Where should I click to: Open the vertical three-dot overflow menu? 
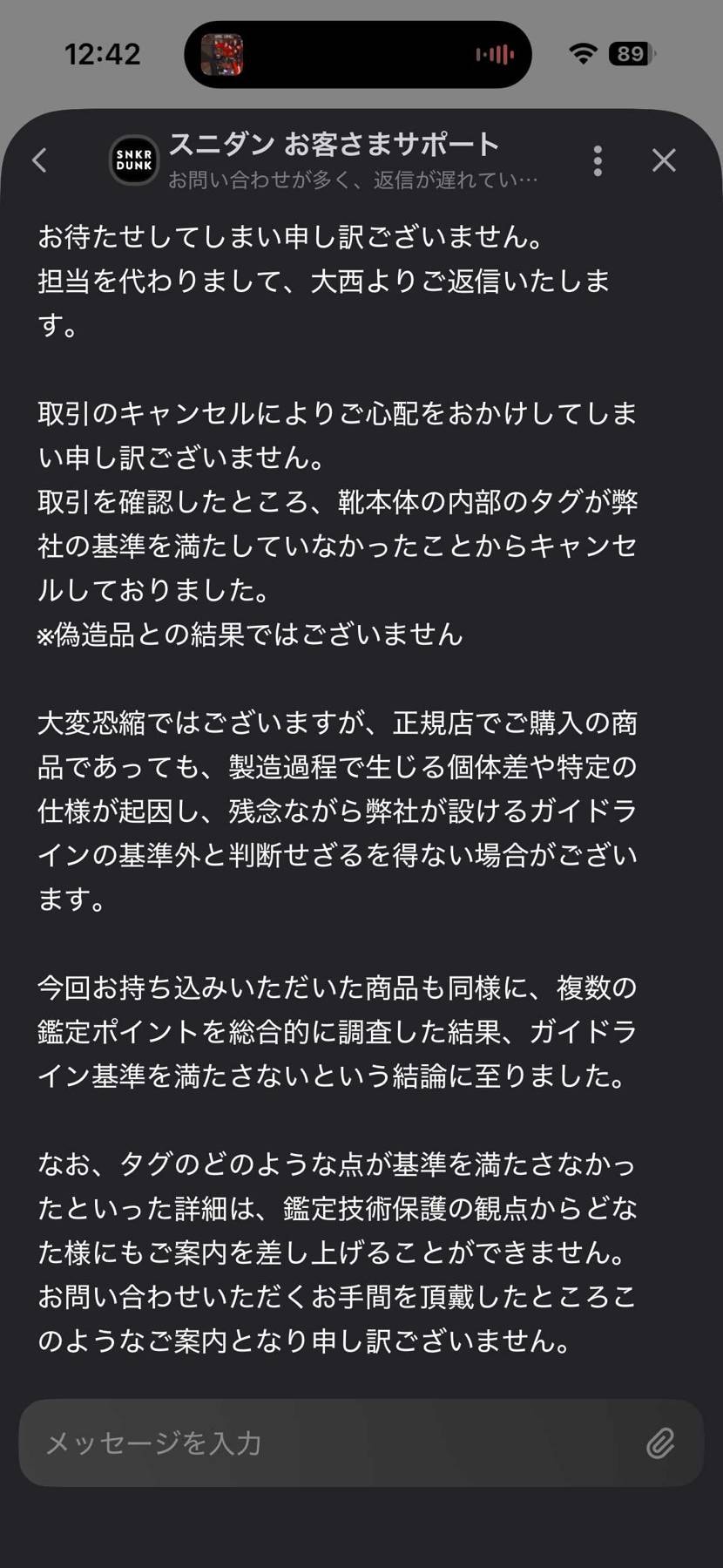click(x=598, y=160)
